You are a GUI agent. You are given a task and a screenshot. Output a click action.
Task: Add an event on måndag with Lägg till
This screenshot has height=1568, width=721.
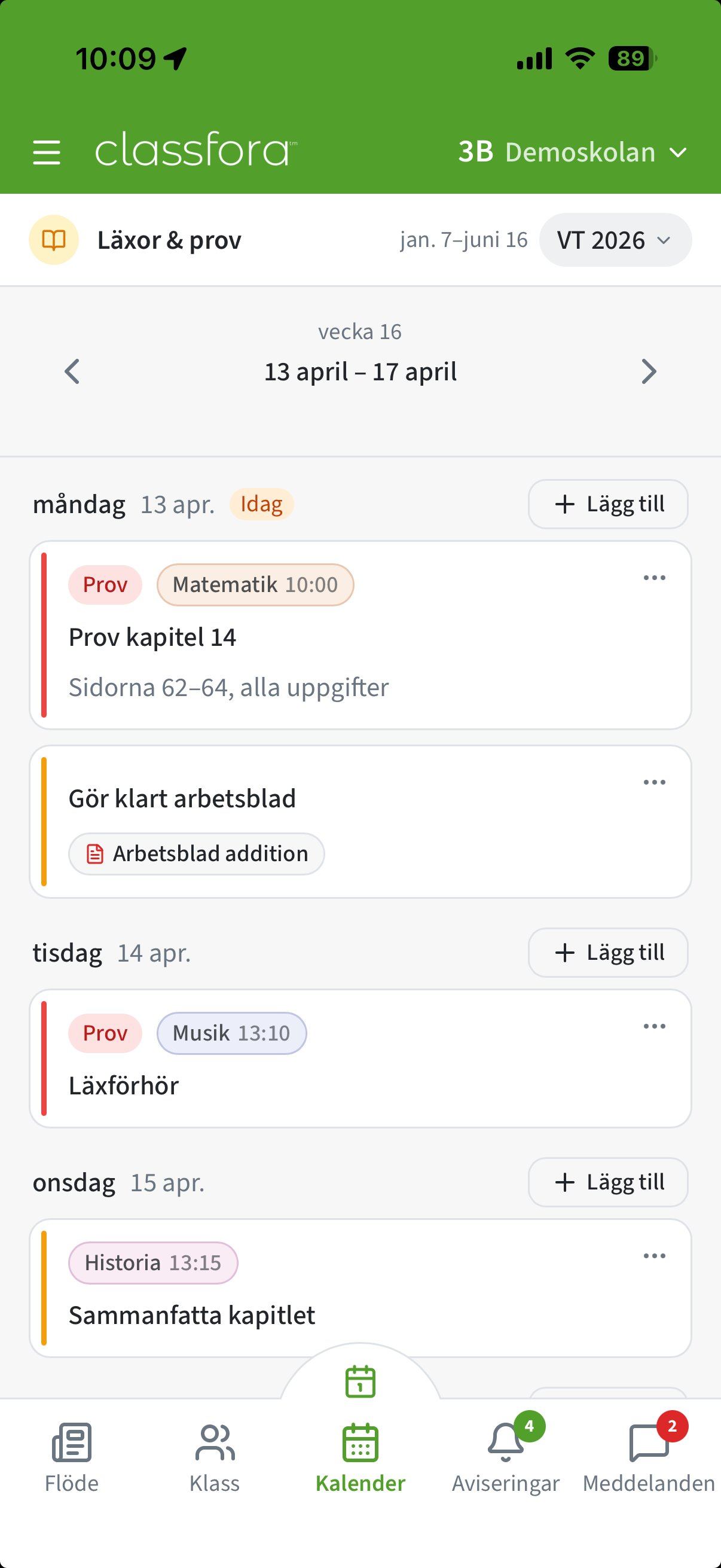(607, 504)
